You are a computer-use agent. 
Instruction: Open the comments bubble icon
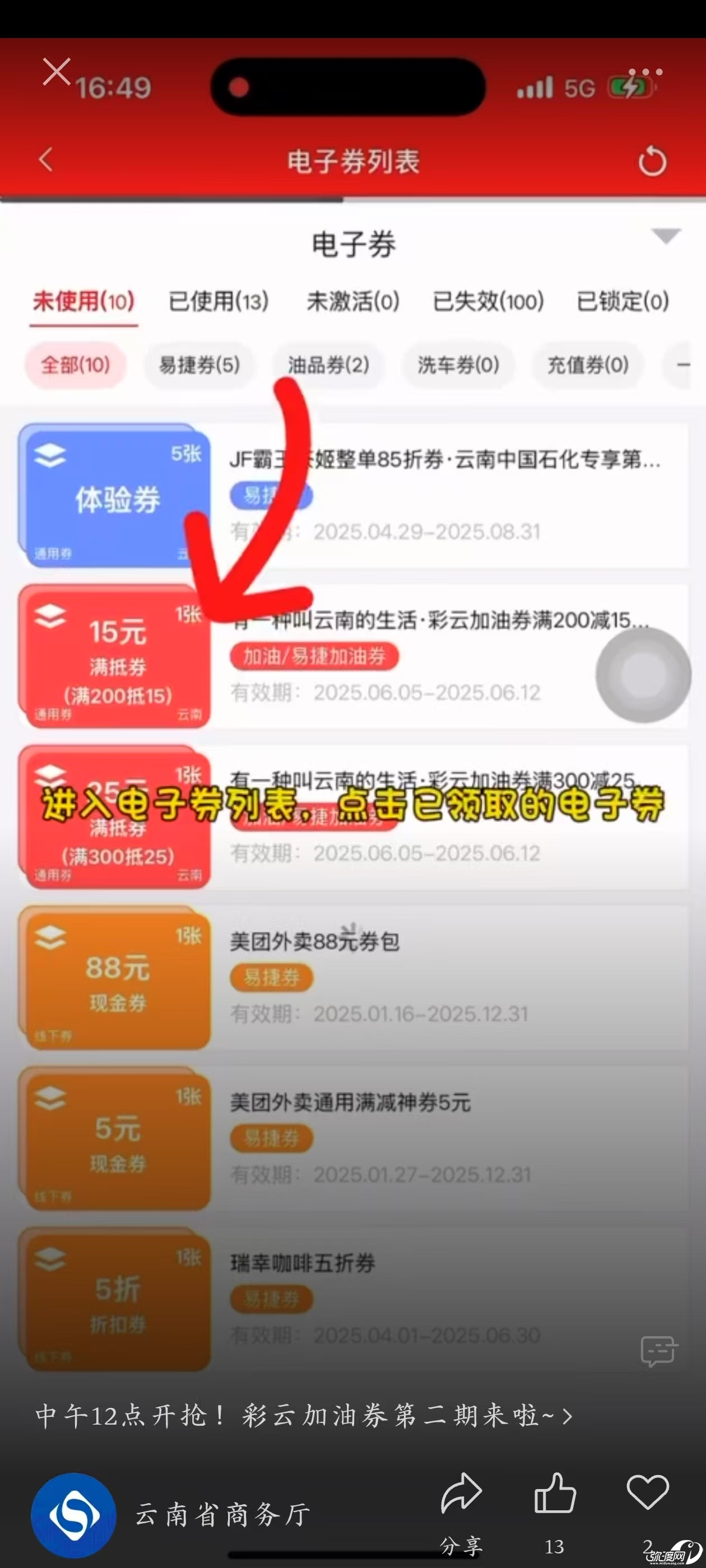coord(659,1351)
